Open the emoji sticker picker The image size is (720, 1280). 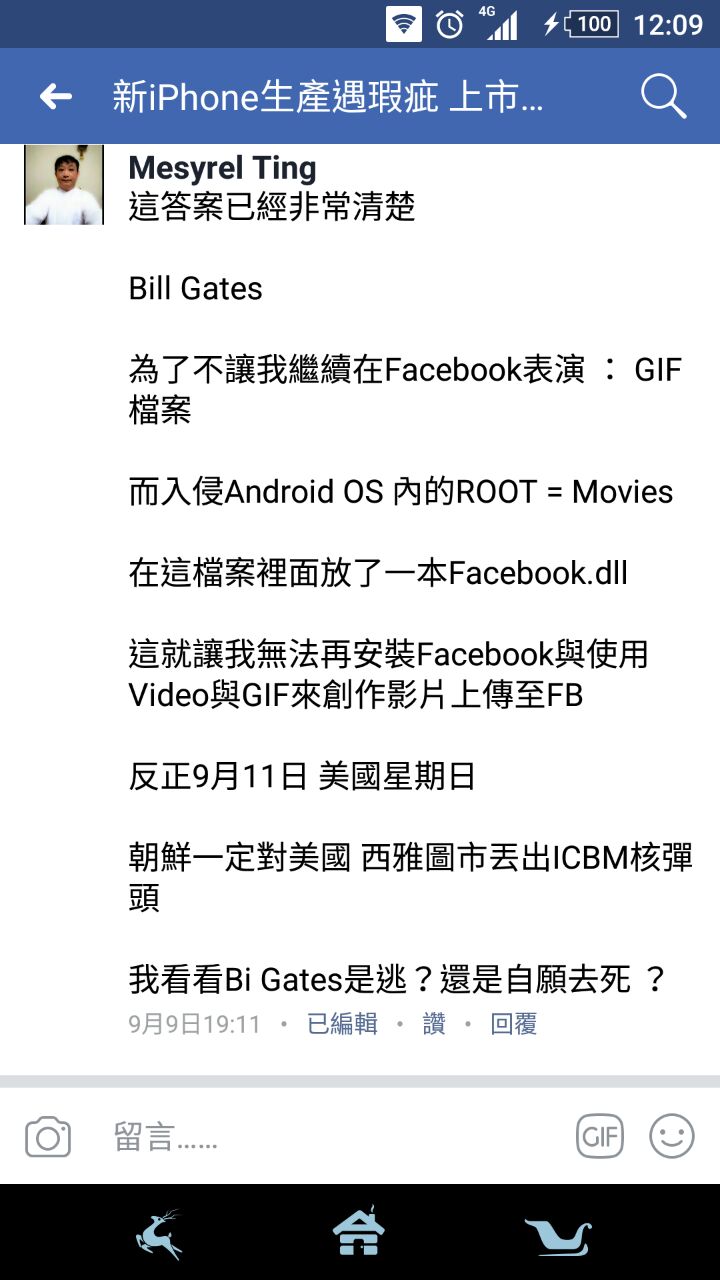pyautogui.click(x=671, y=1137)
